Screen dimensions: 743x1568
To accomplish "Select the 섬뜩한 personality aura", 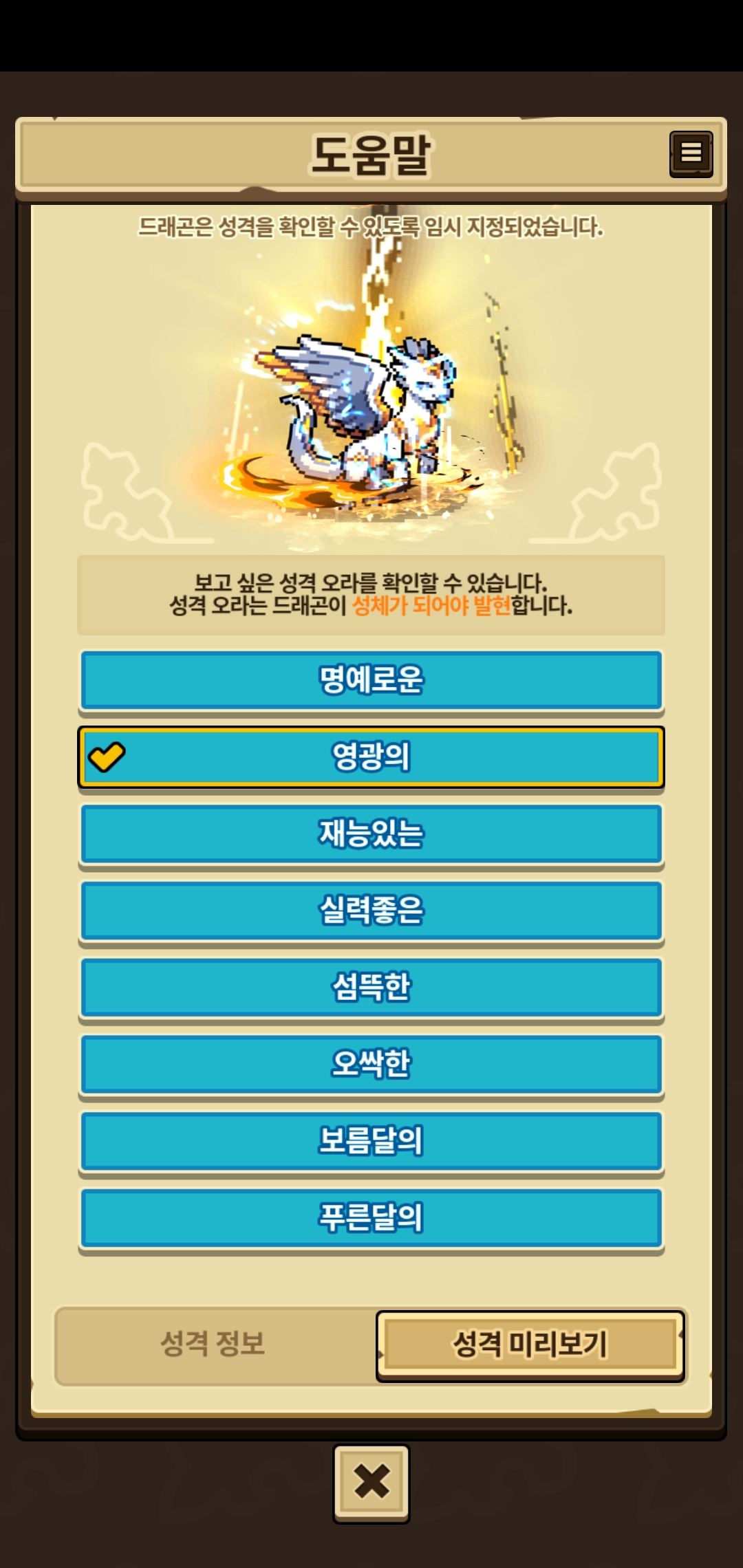I will 371,987.
